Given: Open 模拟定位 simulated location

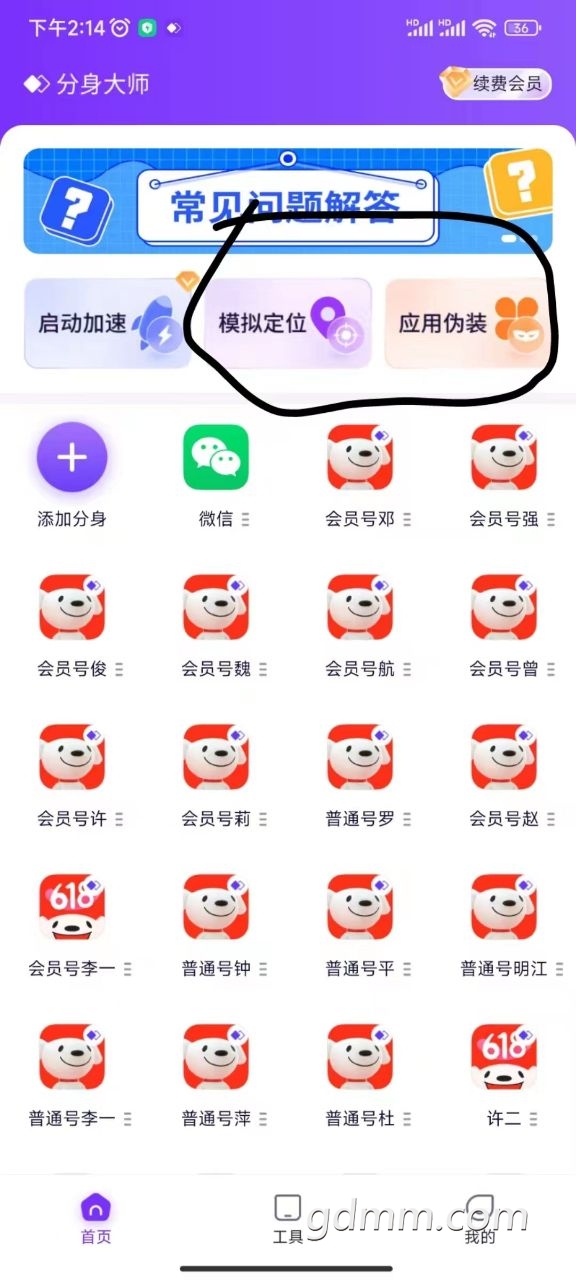Looking at the screenshot, I should 288,324.
